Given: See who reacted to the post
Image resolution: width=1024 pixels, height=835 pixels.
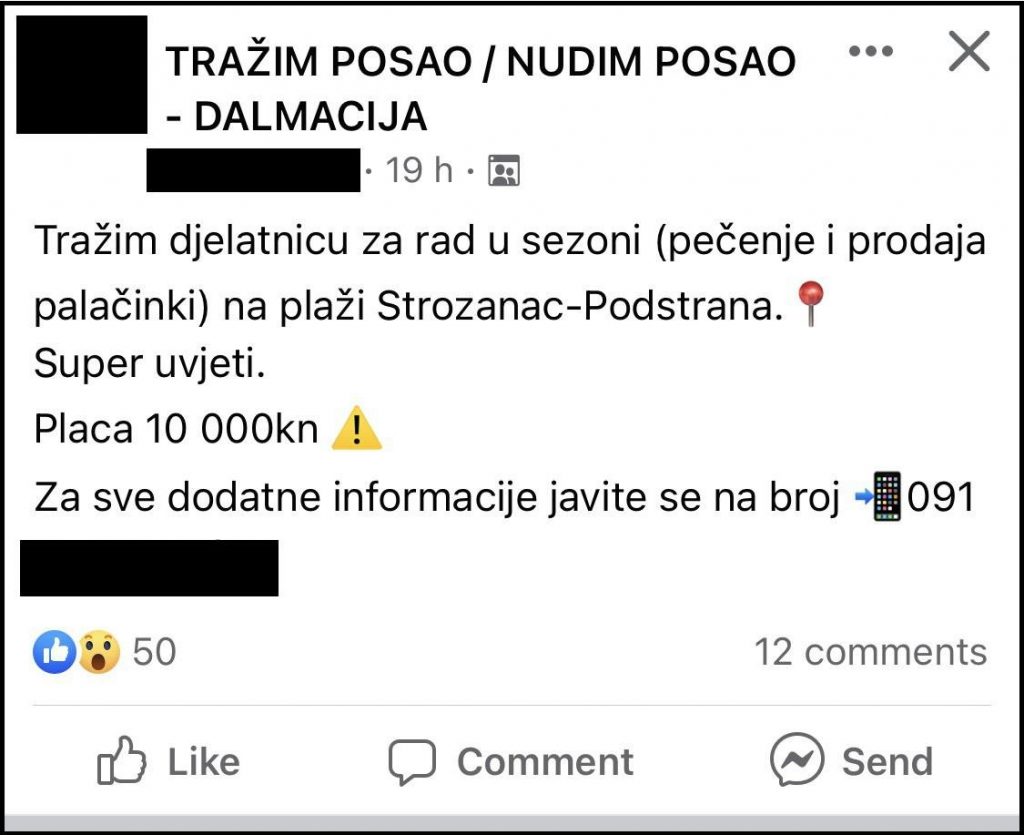Looking at the screenshot, I should (104, 652).
